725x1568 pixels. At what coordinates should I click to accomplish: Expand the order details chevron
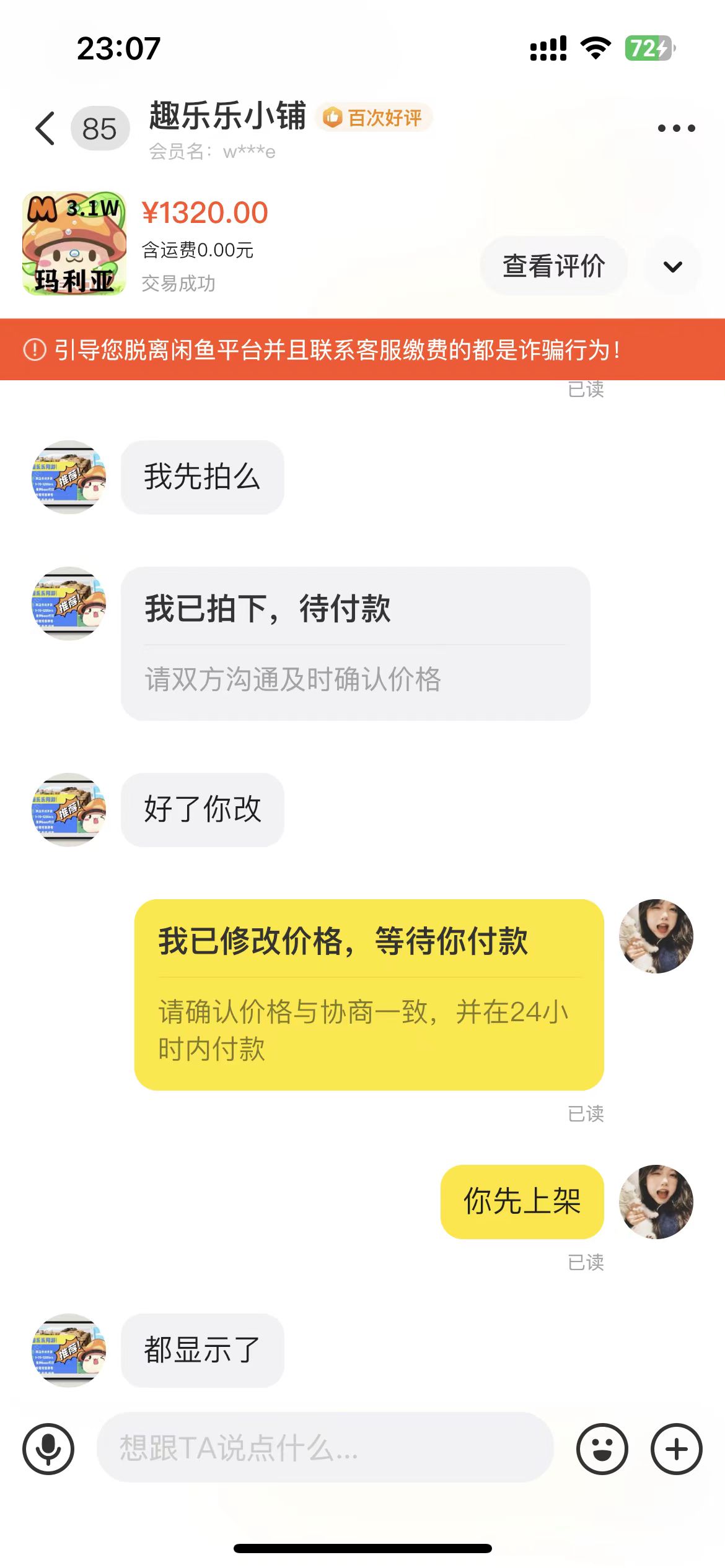tap(672, 267)
